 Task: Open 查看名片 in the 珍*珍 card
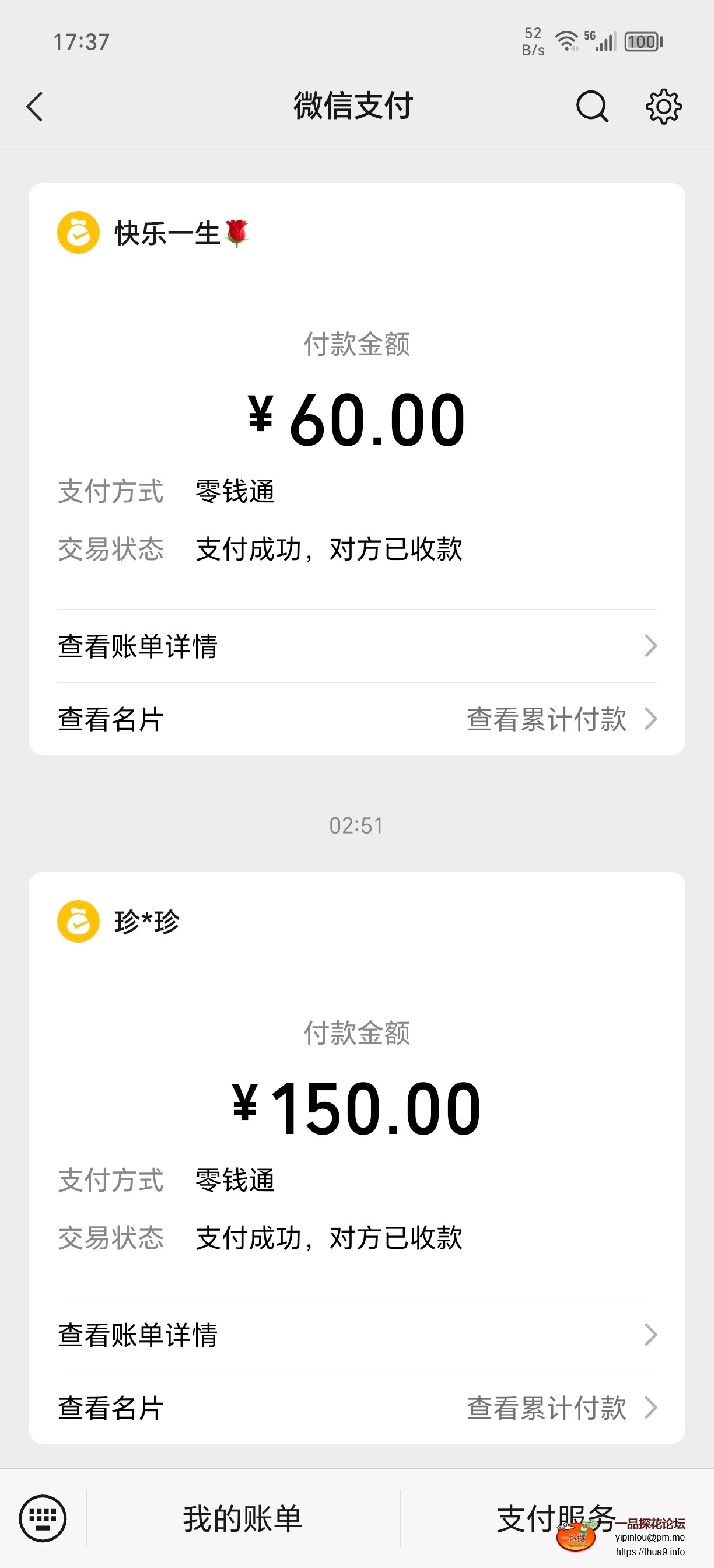pyautogui.click(x=111, y=1408)
